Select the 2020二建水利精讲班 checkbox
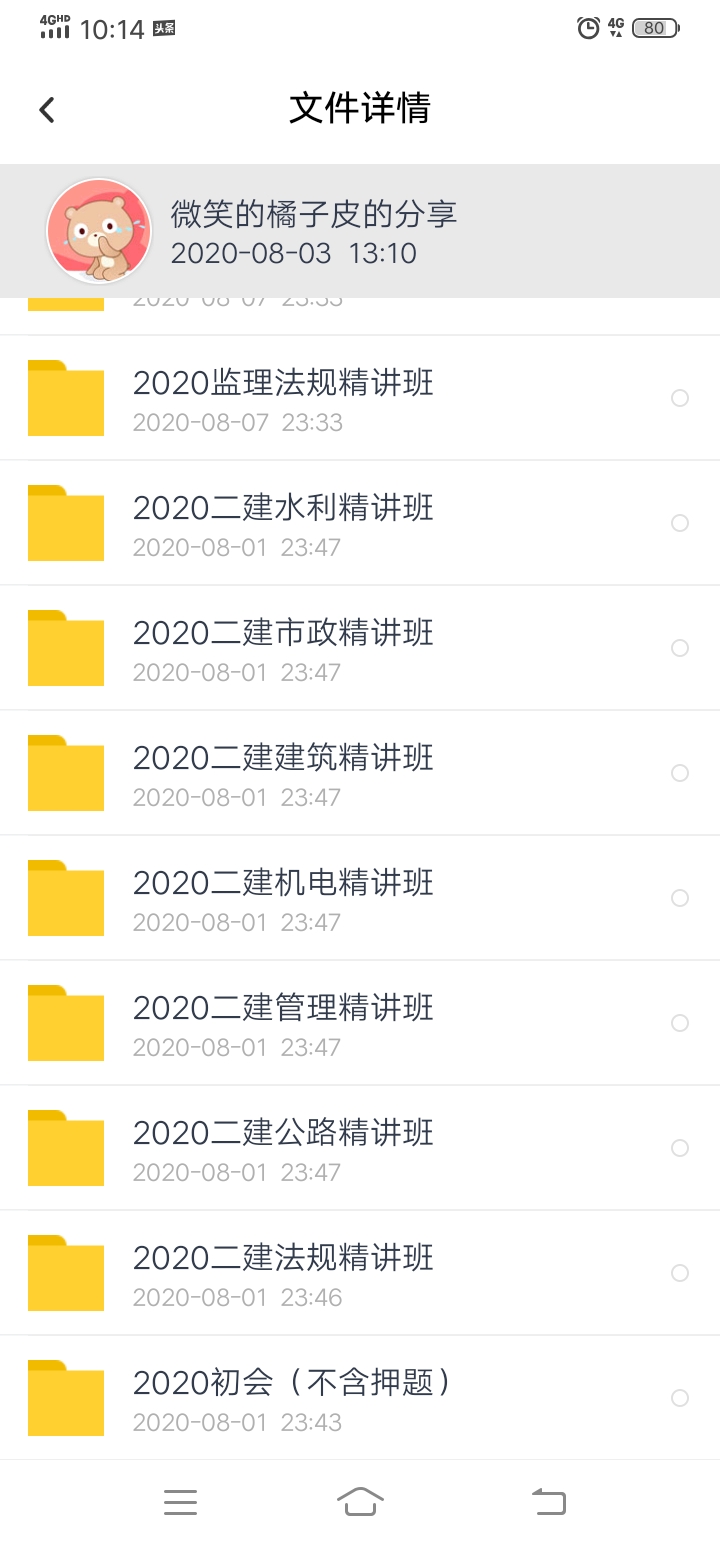Viewport: 720px width, 1544px height. [680, 522]
